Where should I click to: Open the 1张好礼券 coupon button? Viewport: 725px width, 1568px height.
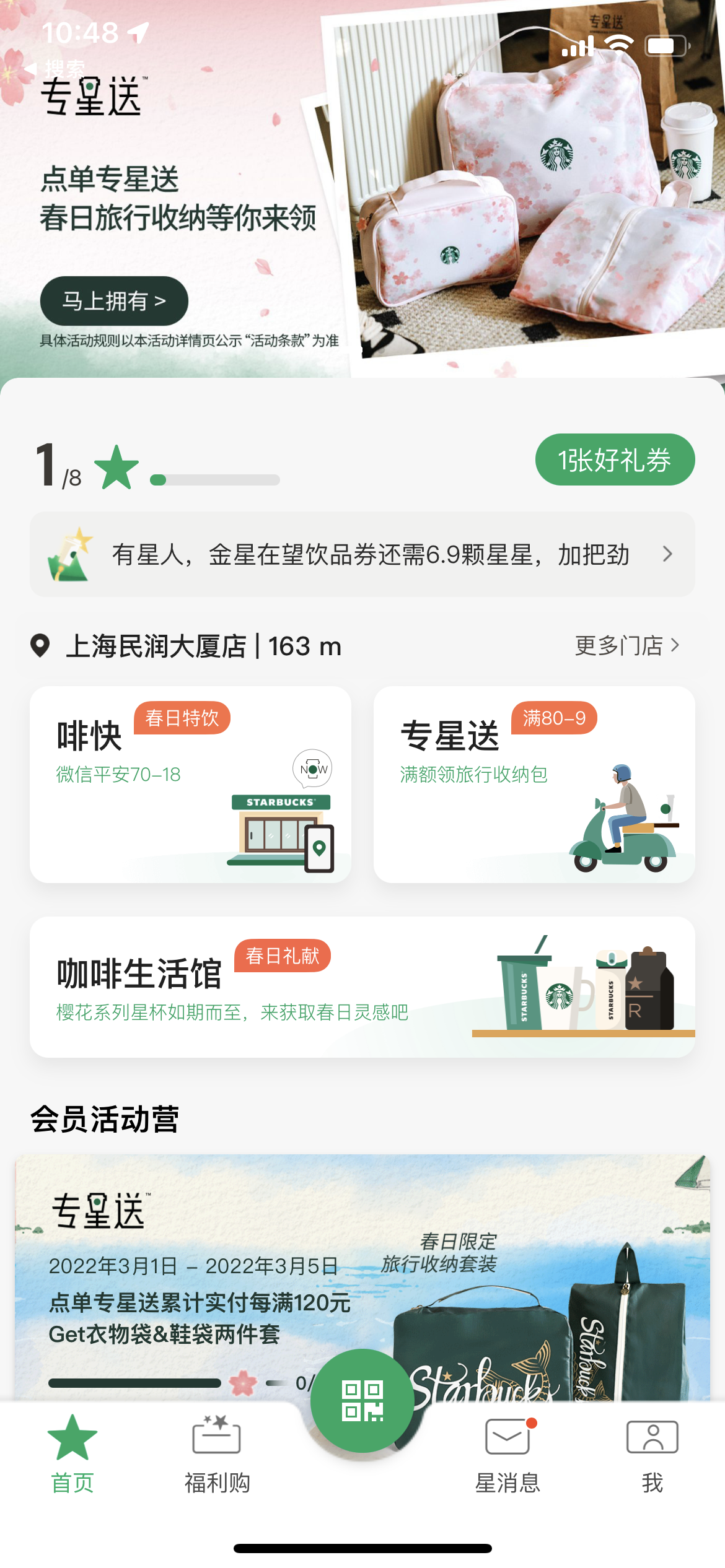tap(614, 460)
